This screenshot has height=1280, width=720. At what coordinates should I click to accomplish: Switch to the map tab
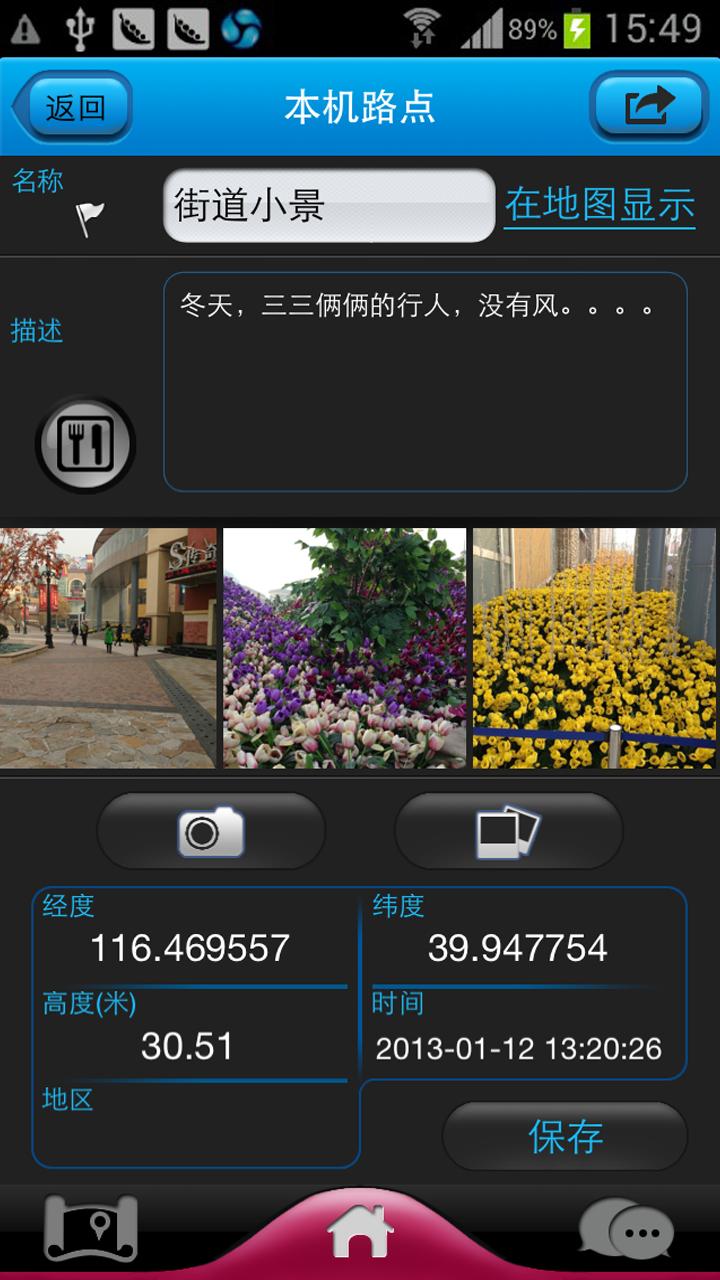click(x=91, y=1230)
